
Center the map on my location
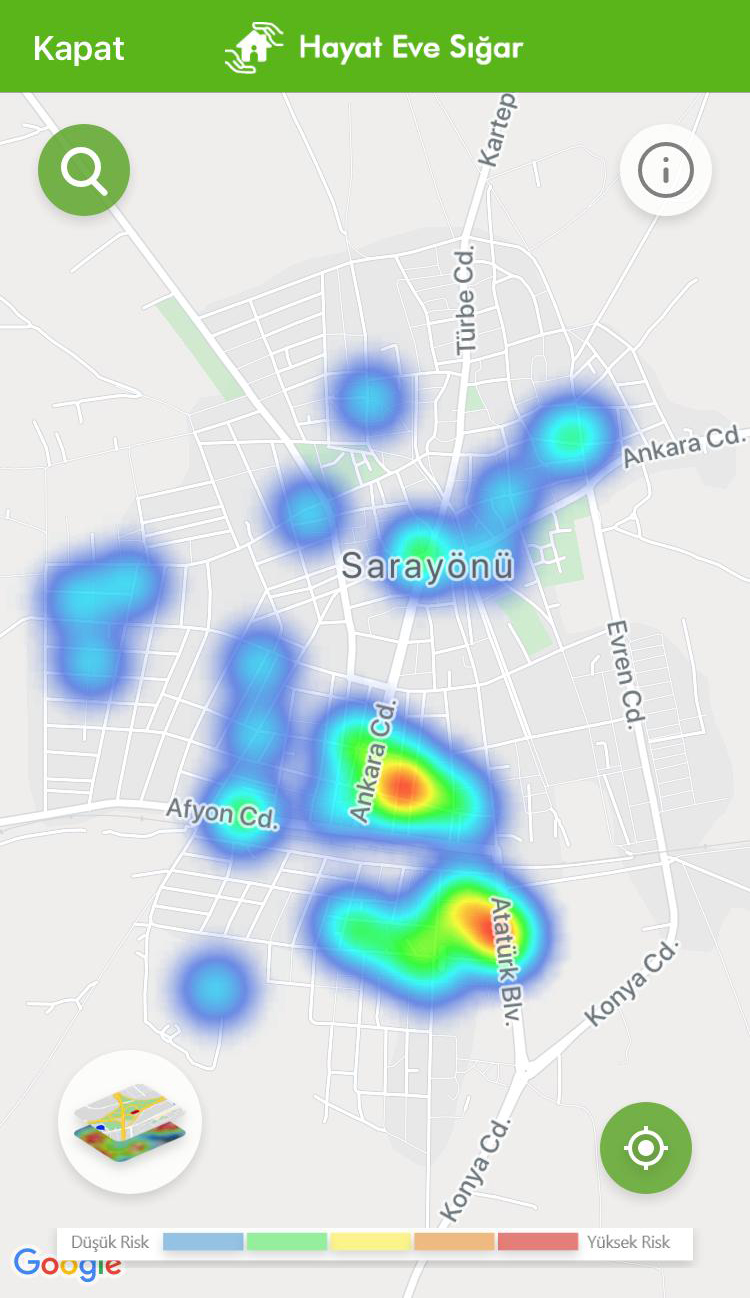pyautogui.click(x=645, y=1148)
